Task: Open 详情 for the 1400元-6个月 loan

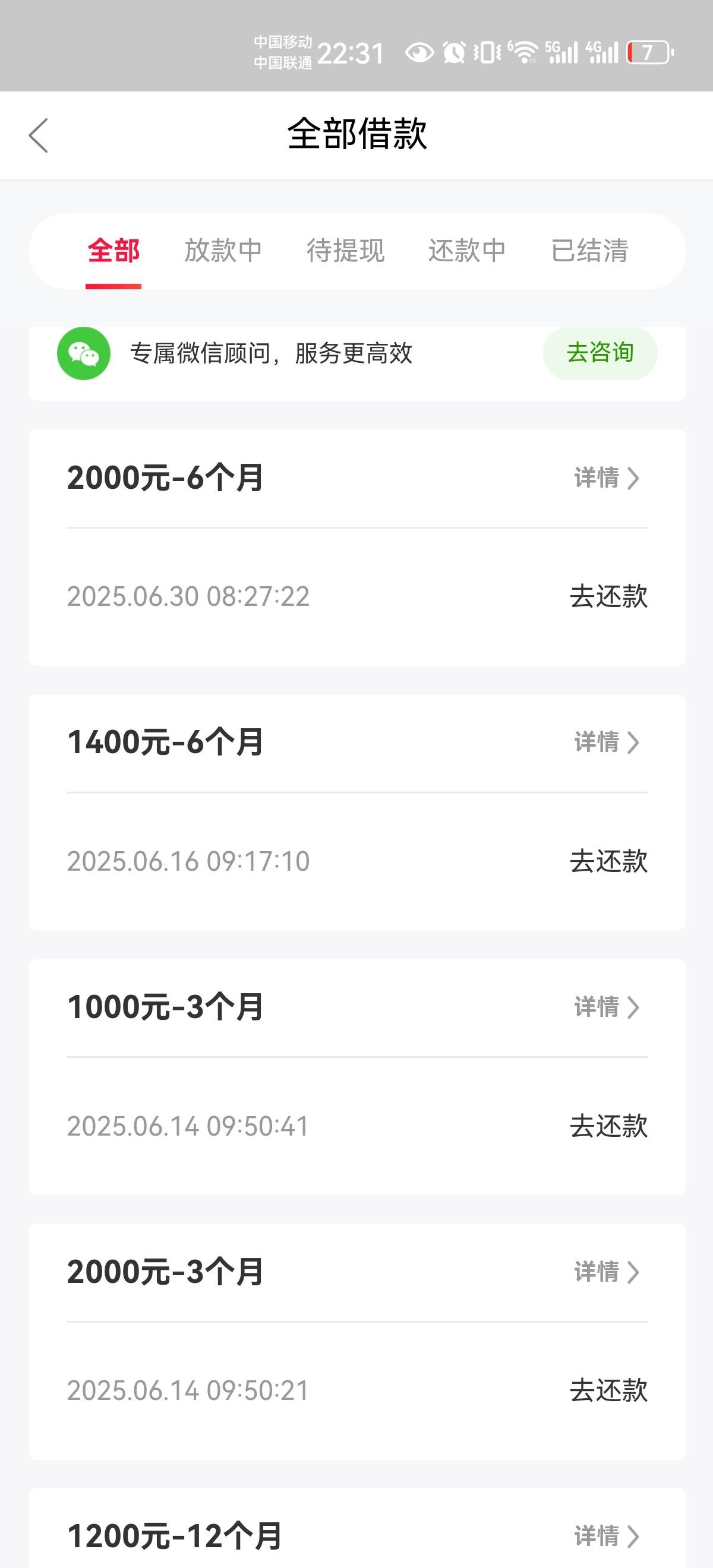Action: pos(607,742)
